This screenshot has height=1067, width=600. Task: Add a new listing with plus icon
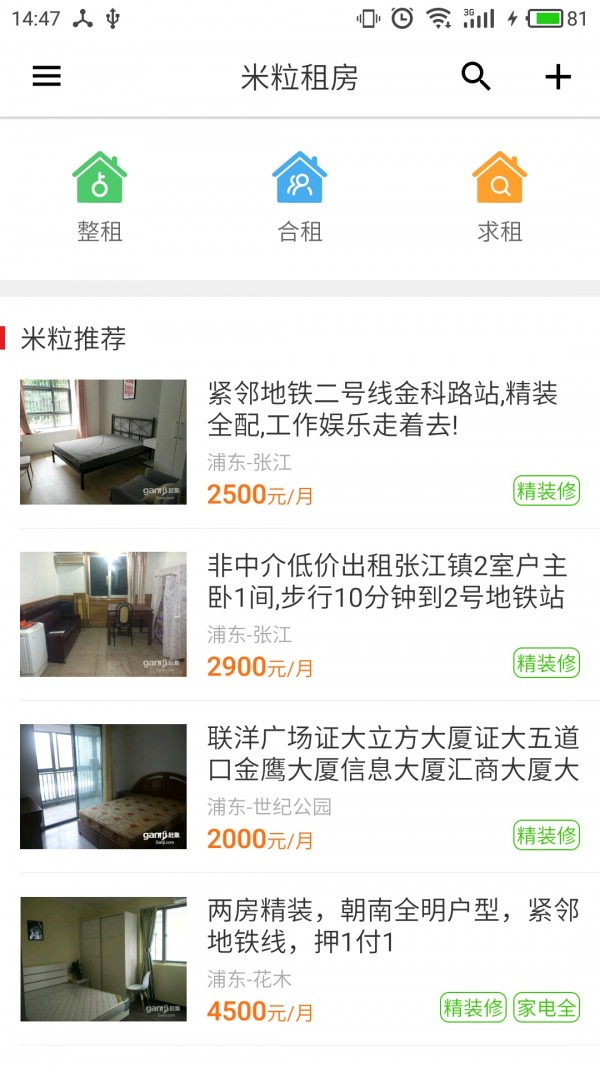[557, 77]
